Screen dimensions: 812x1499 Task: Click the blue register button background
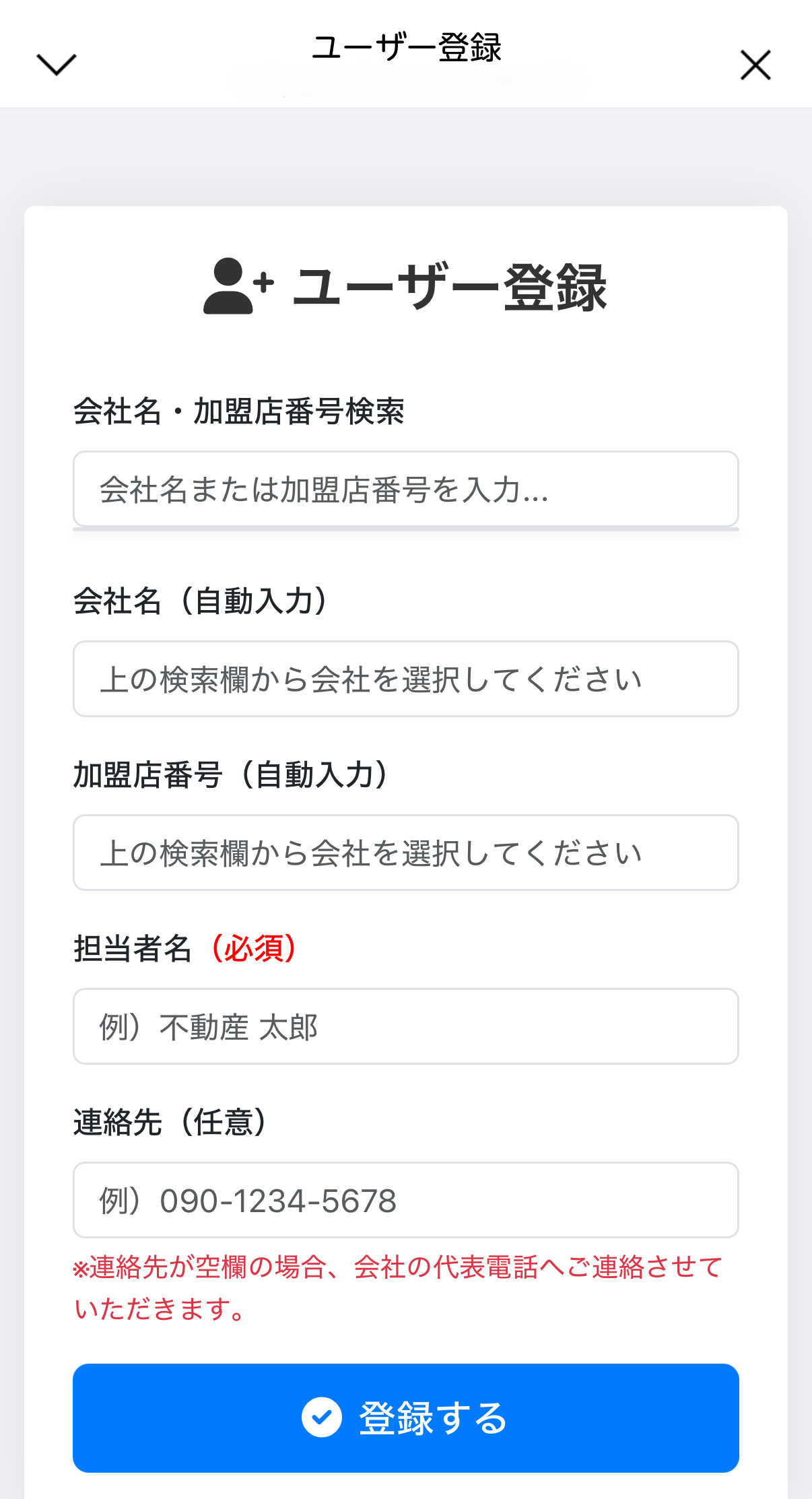click(x=405, y=1418)
